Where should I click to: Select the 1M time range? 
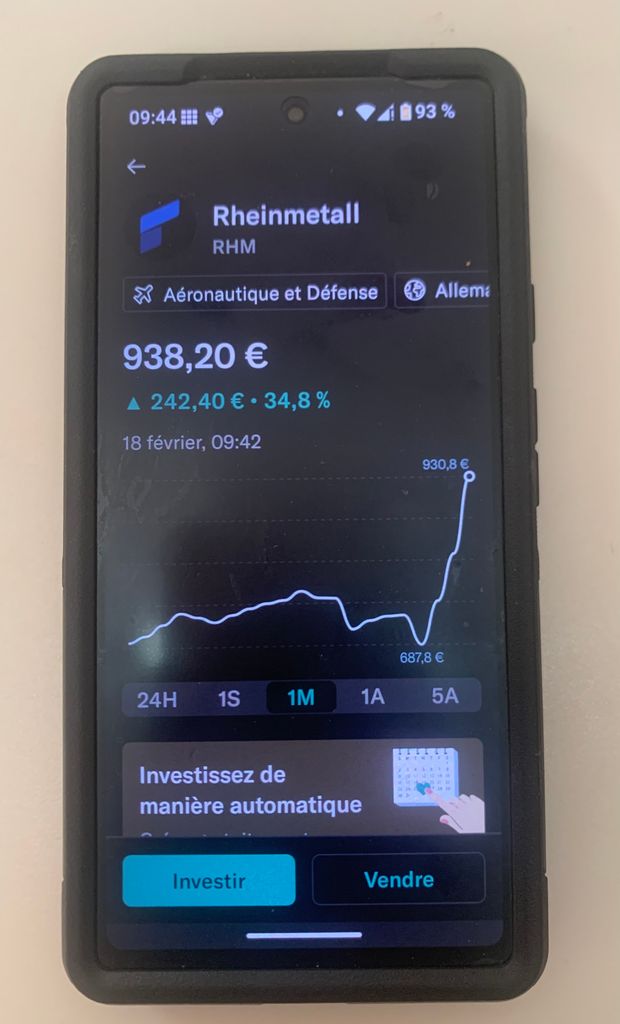[x=301, y=697]
